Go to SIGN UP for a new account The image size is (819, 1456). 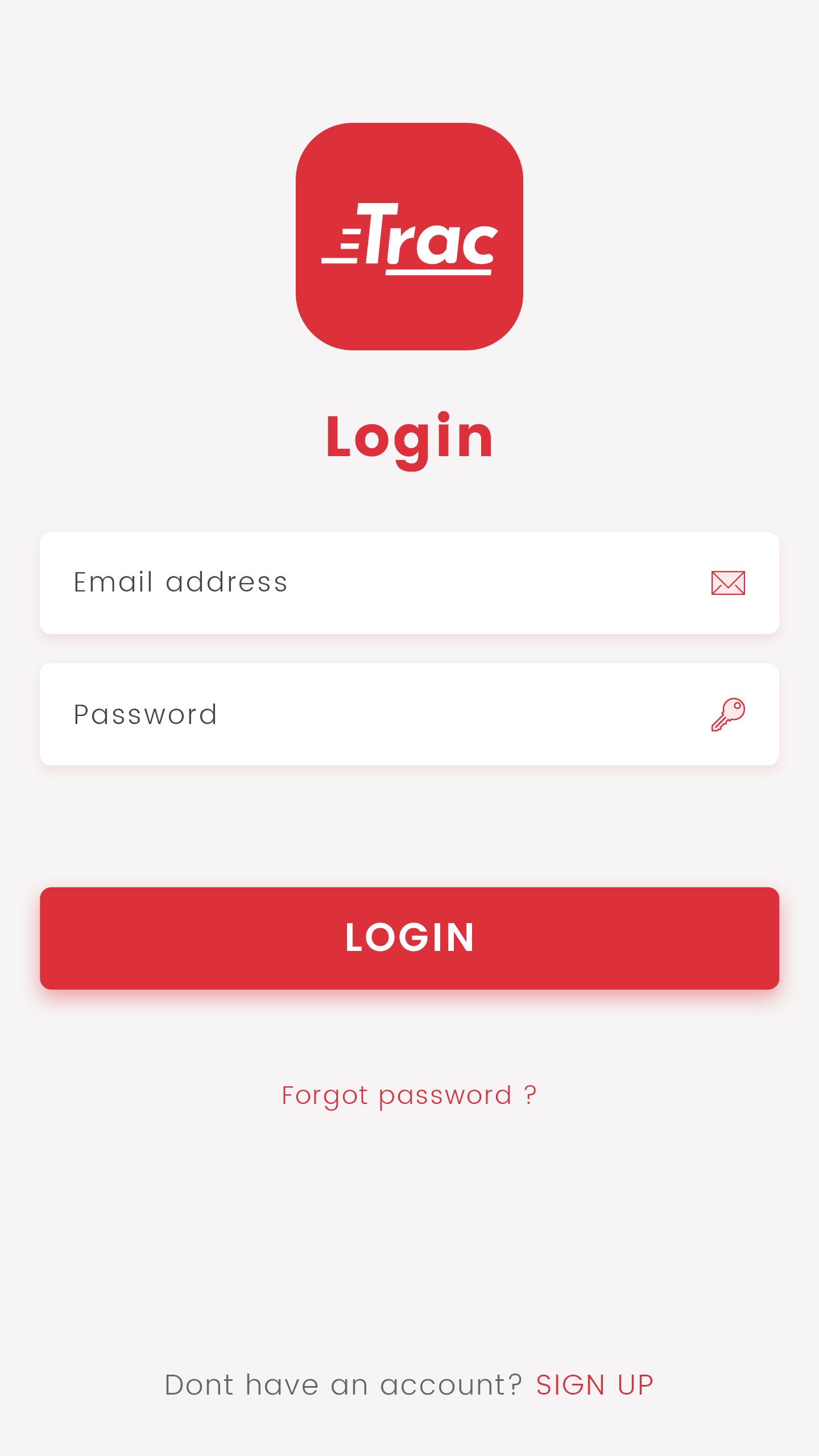(594, 1385)
